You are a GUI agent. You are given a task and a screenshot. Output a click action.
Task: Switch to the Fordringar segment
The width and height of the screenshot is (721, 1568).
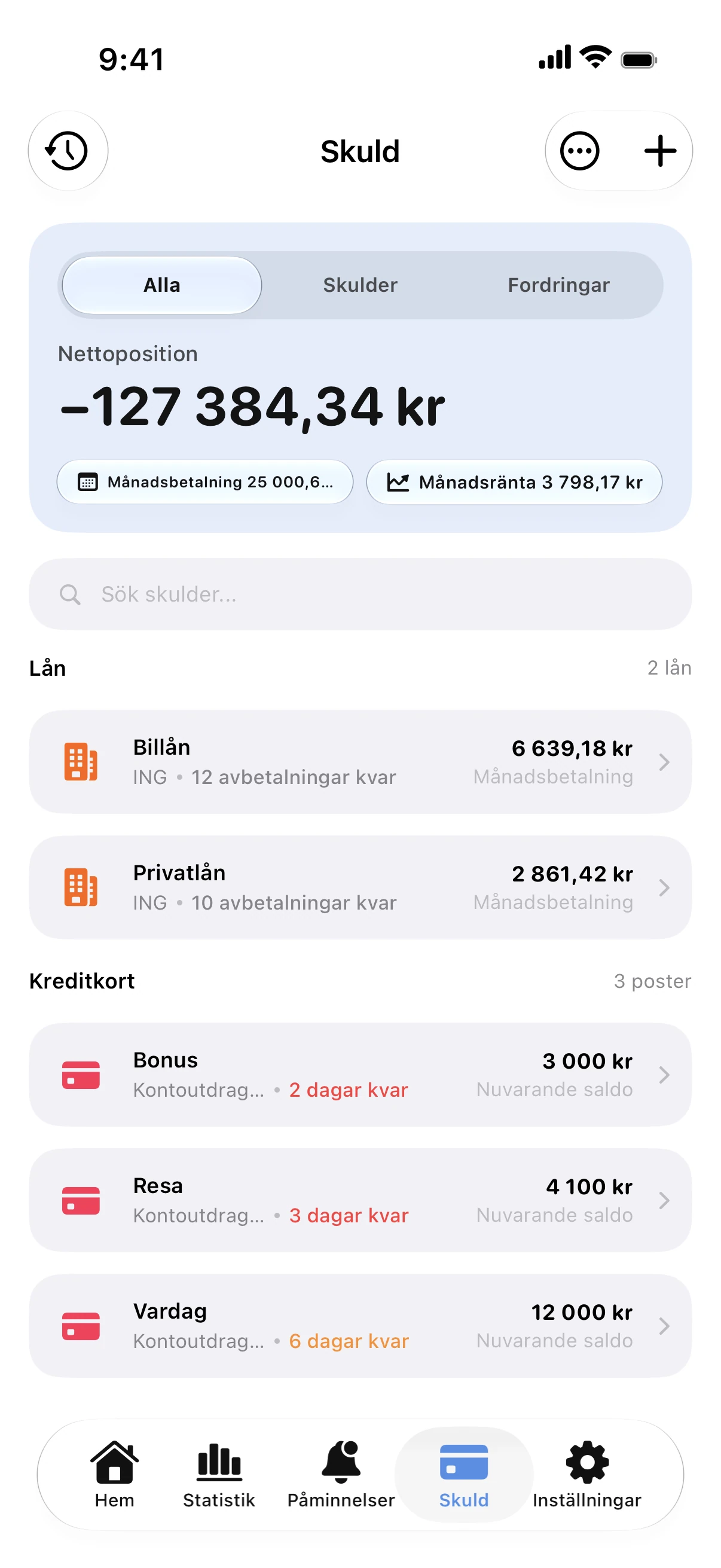click(558, 285)
